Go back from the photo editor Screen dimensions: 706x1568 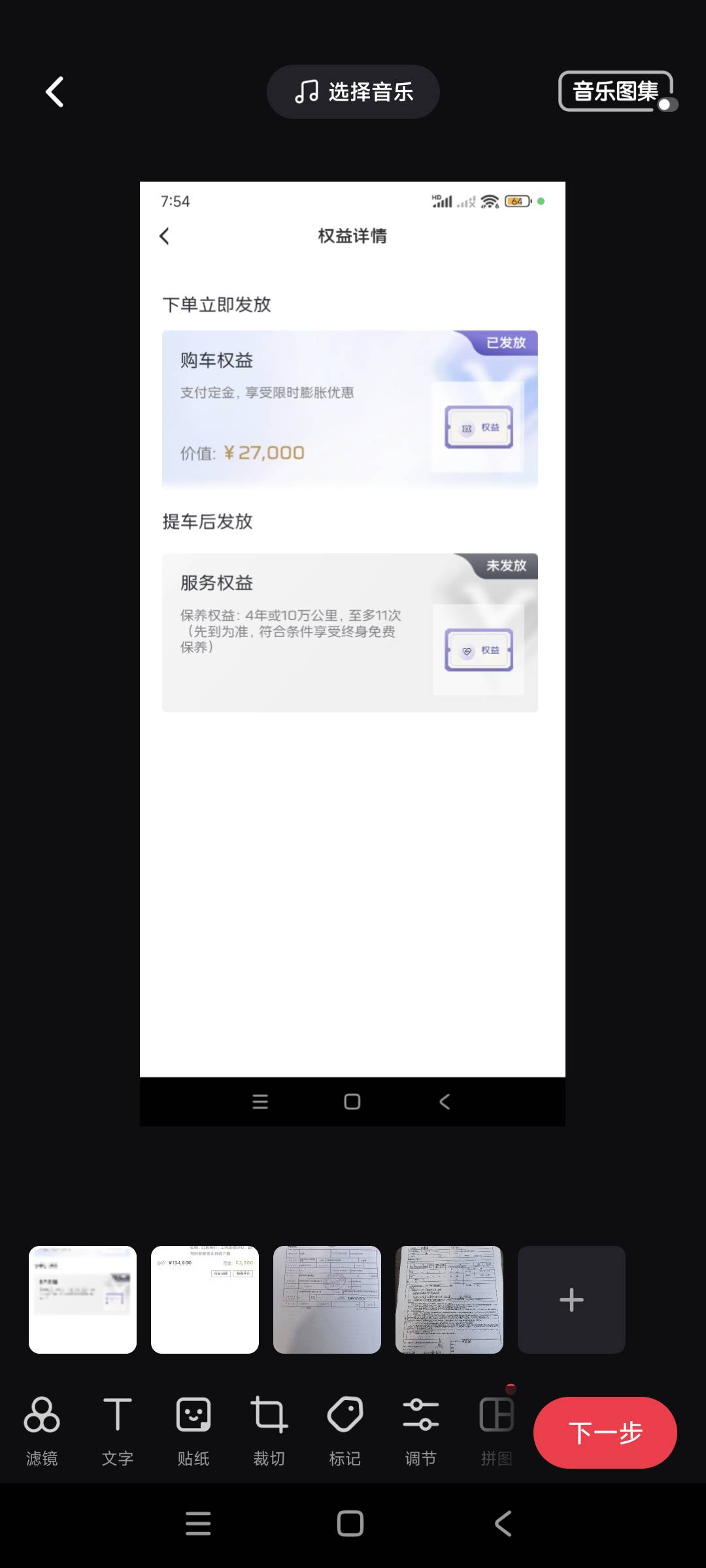(x=55, y=91)
